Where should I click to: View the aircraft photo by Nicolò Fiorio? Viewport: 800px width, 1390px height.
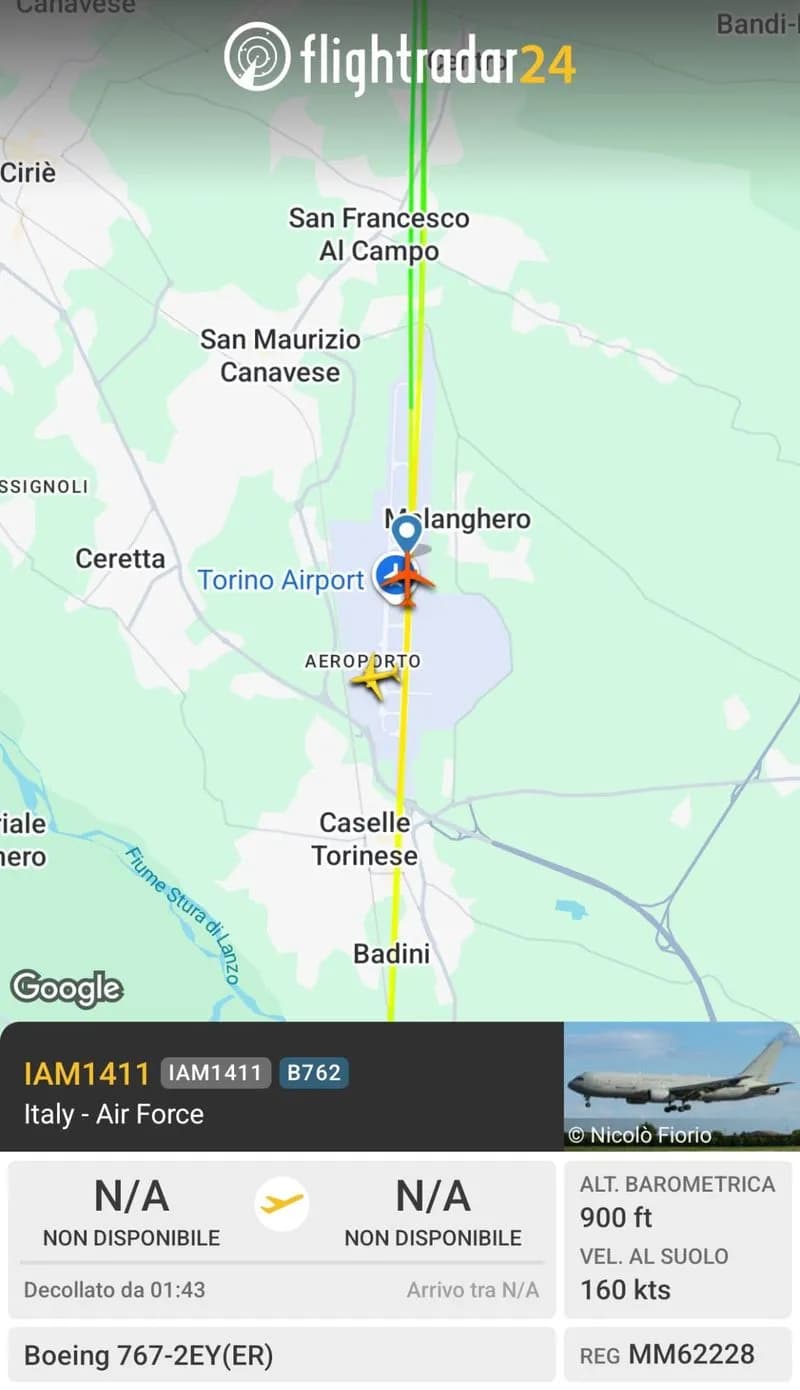(682, 1085)
